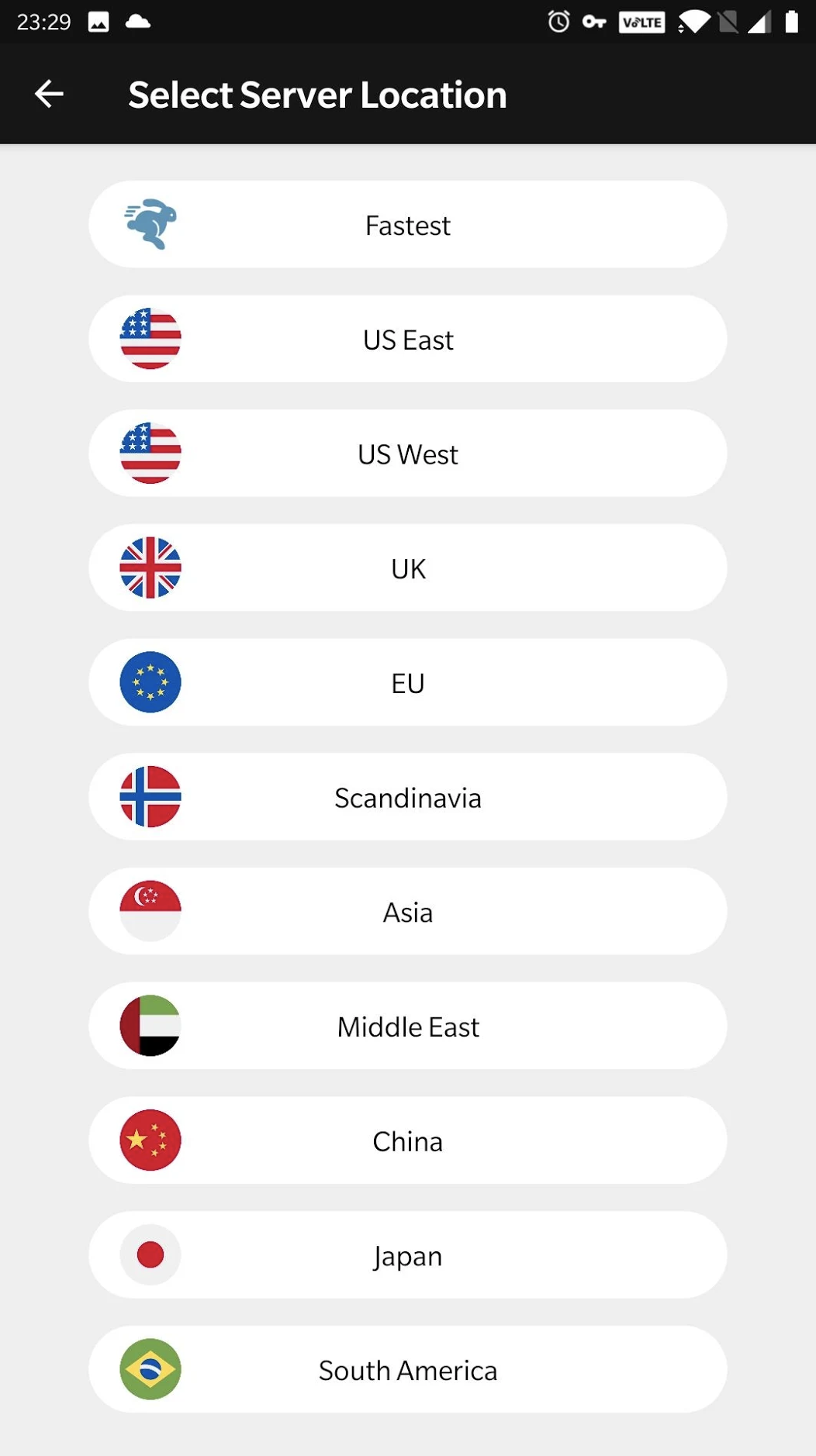Pick the Scandinavia server location

[407, 797]
